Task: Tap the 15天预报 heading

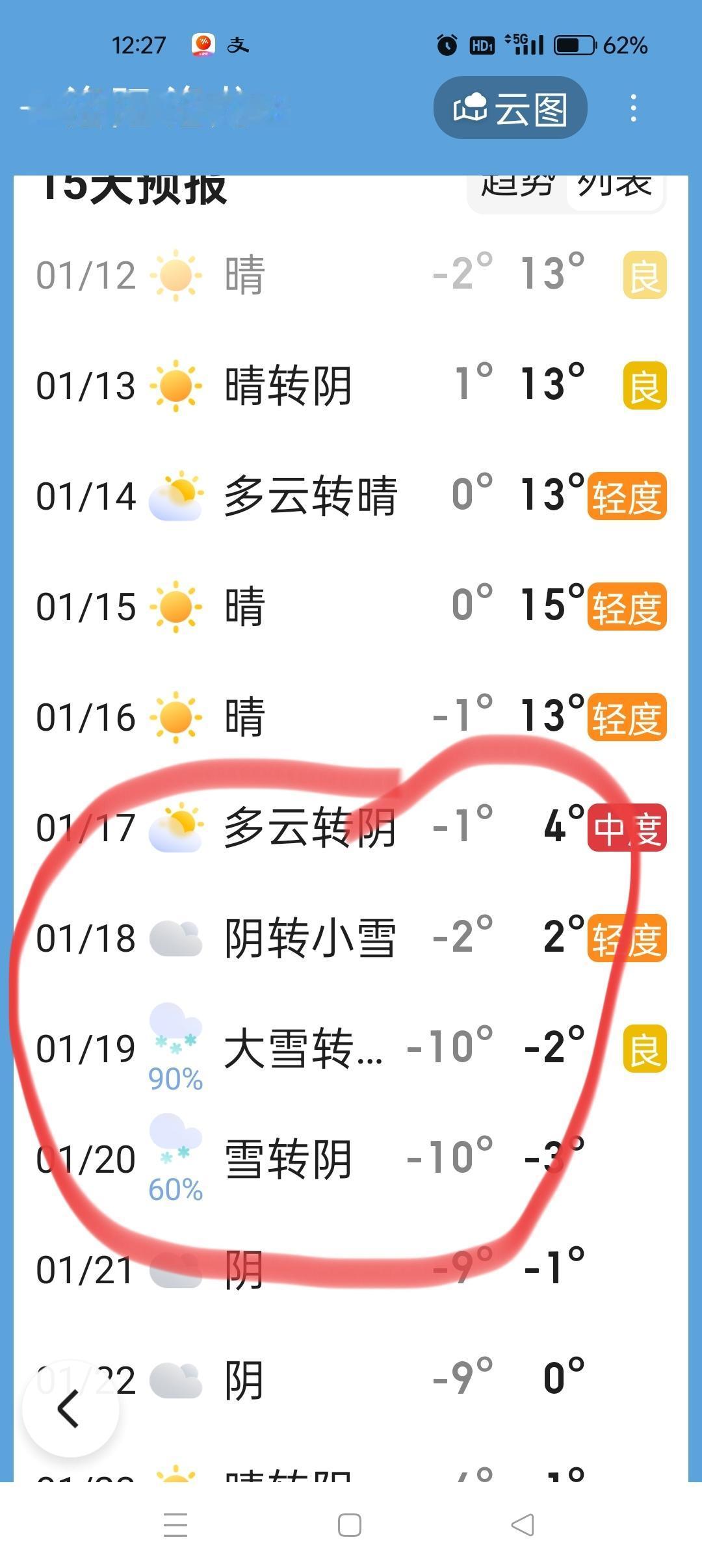Action: click(x=136, y=187)
